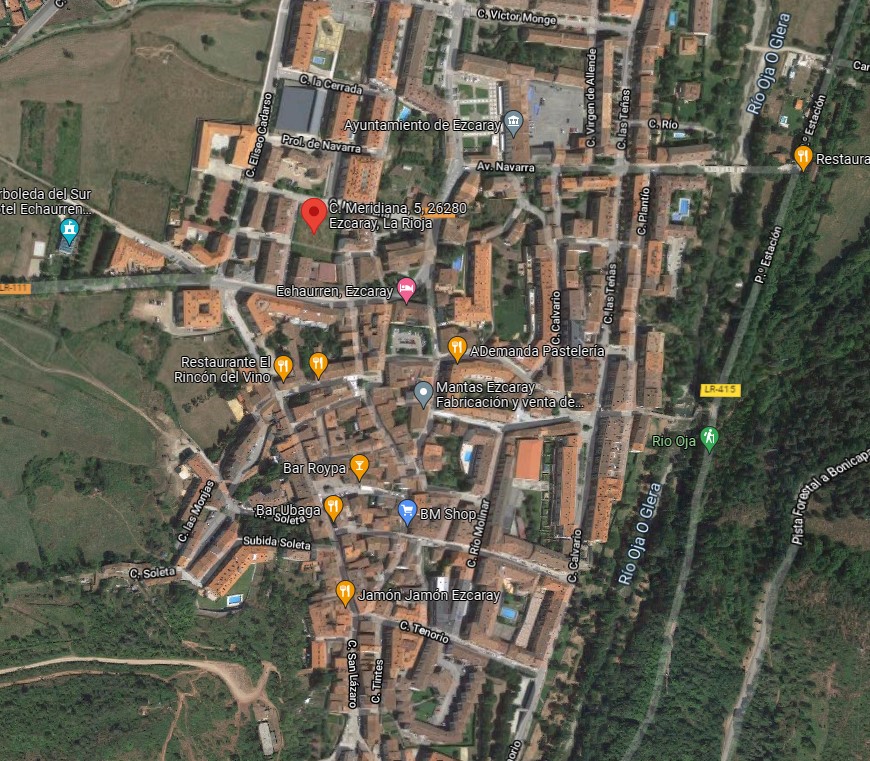The height and width of the screenshot is (761, 870).
Task: Tap the Mantas Ezcaray shop marker
Action: pos(423,394)
